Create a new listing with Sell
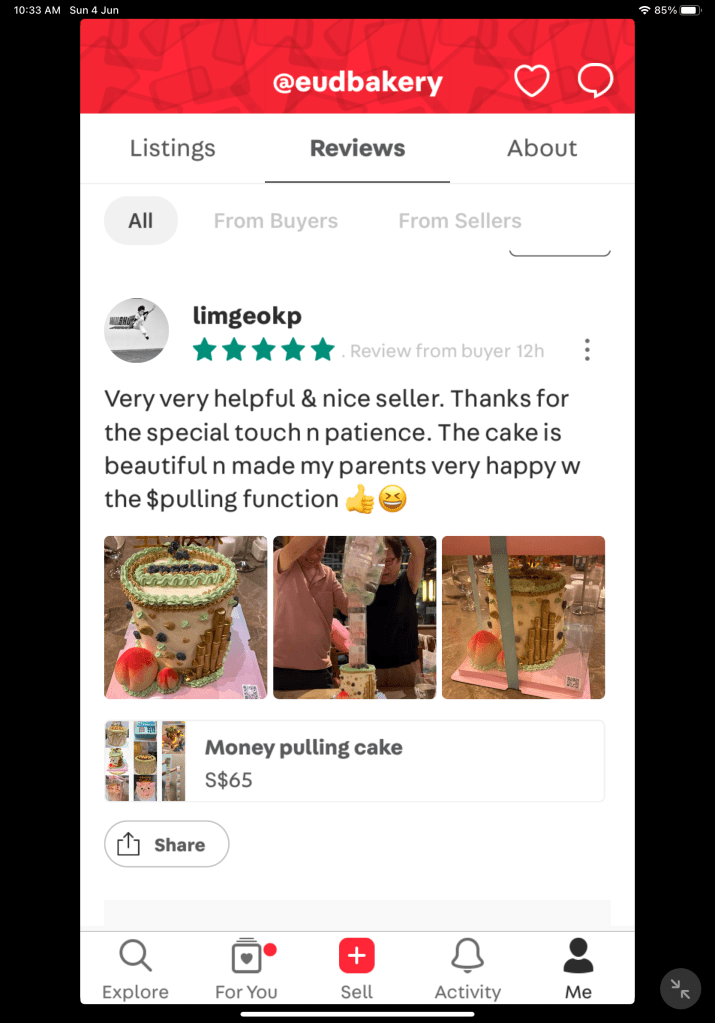 coord(356,968)
